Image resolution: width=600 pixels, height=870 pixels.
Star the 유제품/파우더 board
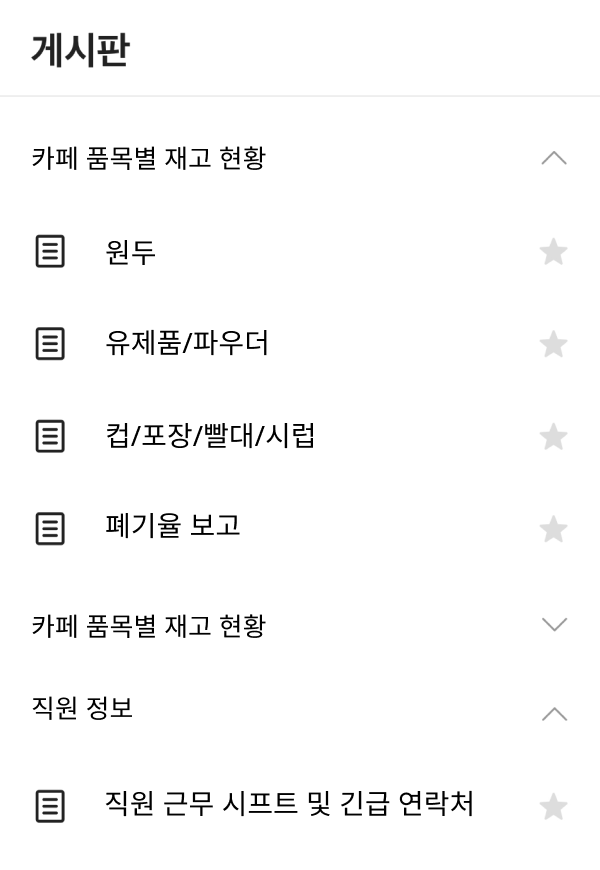tap(553, 345)
